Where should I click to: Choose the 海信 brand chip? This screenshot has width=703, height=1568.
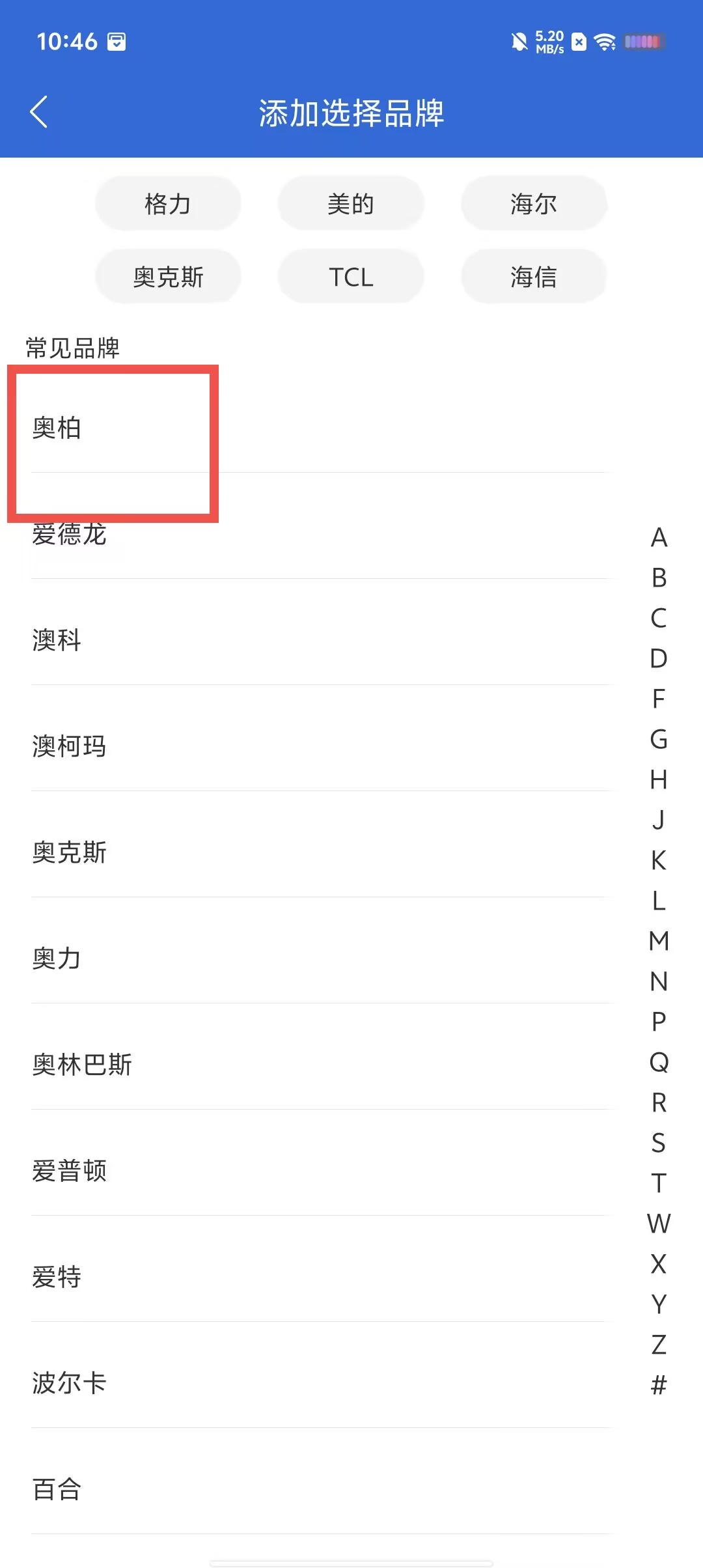click(x=534, y=277)
